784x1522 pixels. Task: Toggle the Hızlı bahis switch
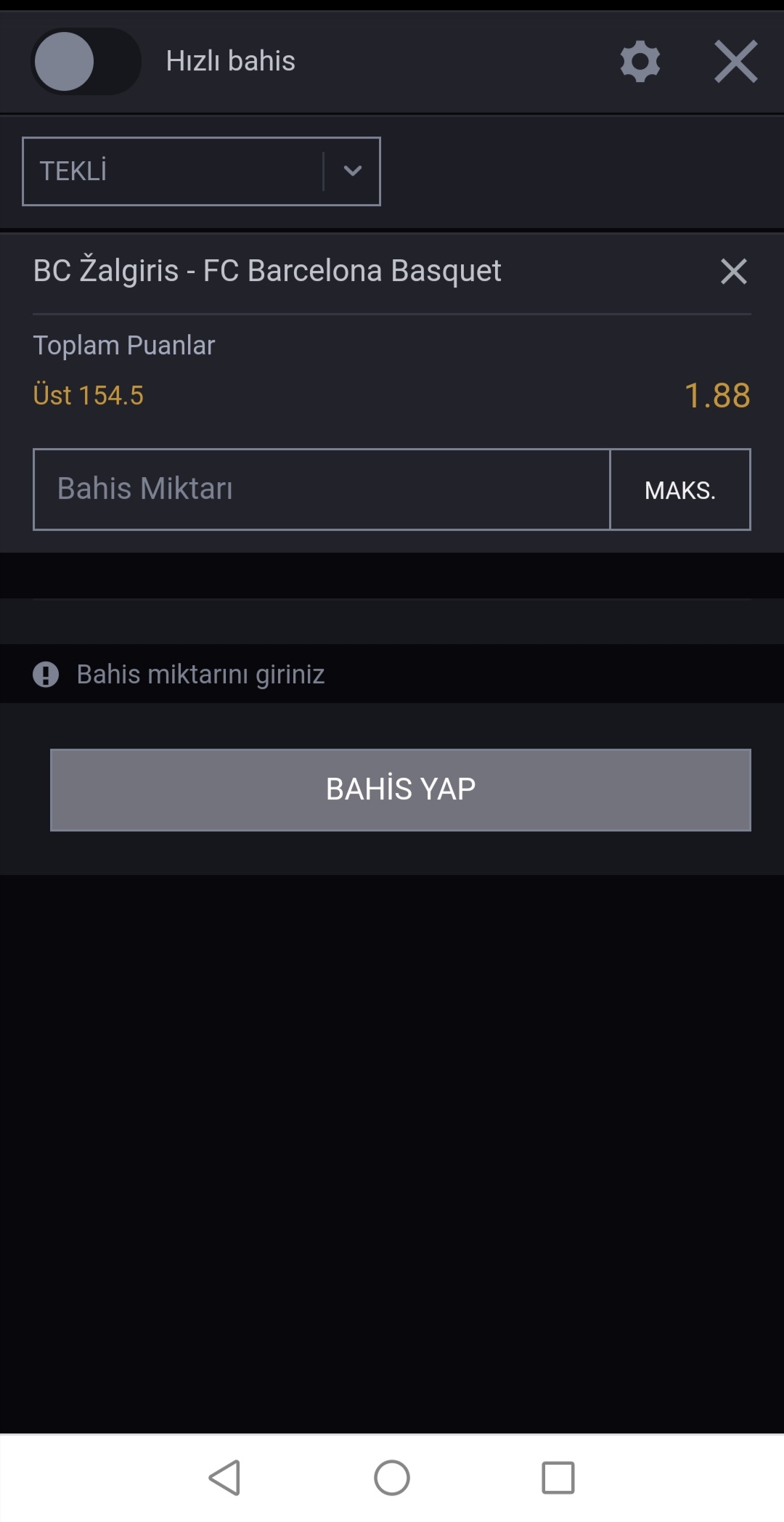pyautogui.click(x=86, y=62)
